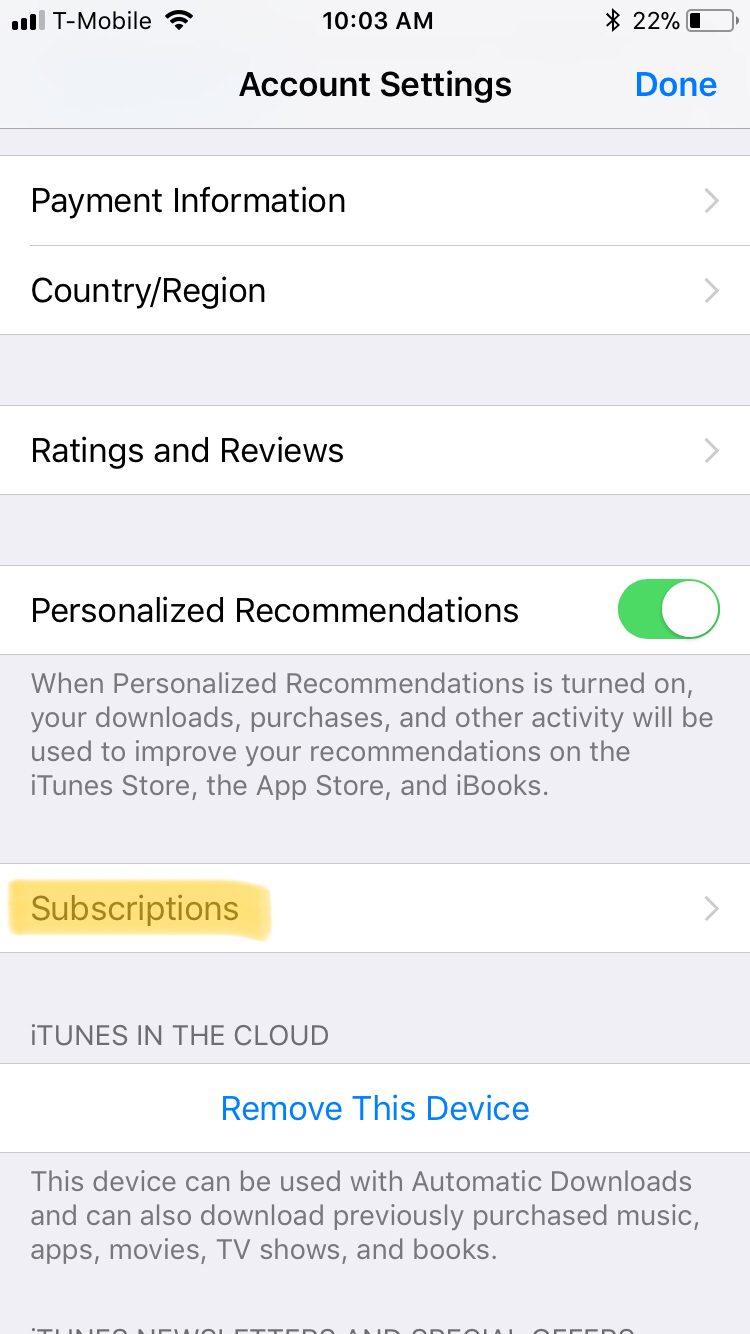
Task: Open Payment Information
Action: pyautogui.click(x=375, y=201)
